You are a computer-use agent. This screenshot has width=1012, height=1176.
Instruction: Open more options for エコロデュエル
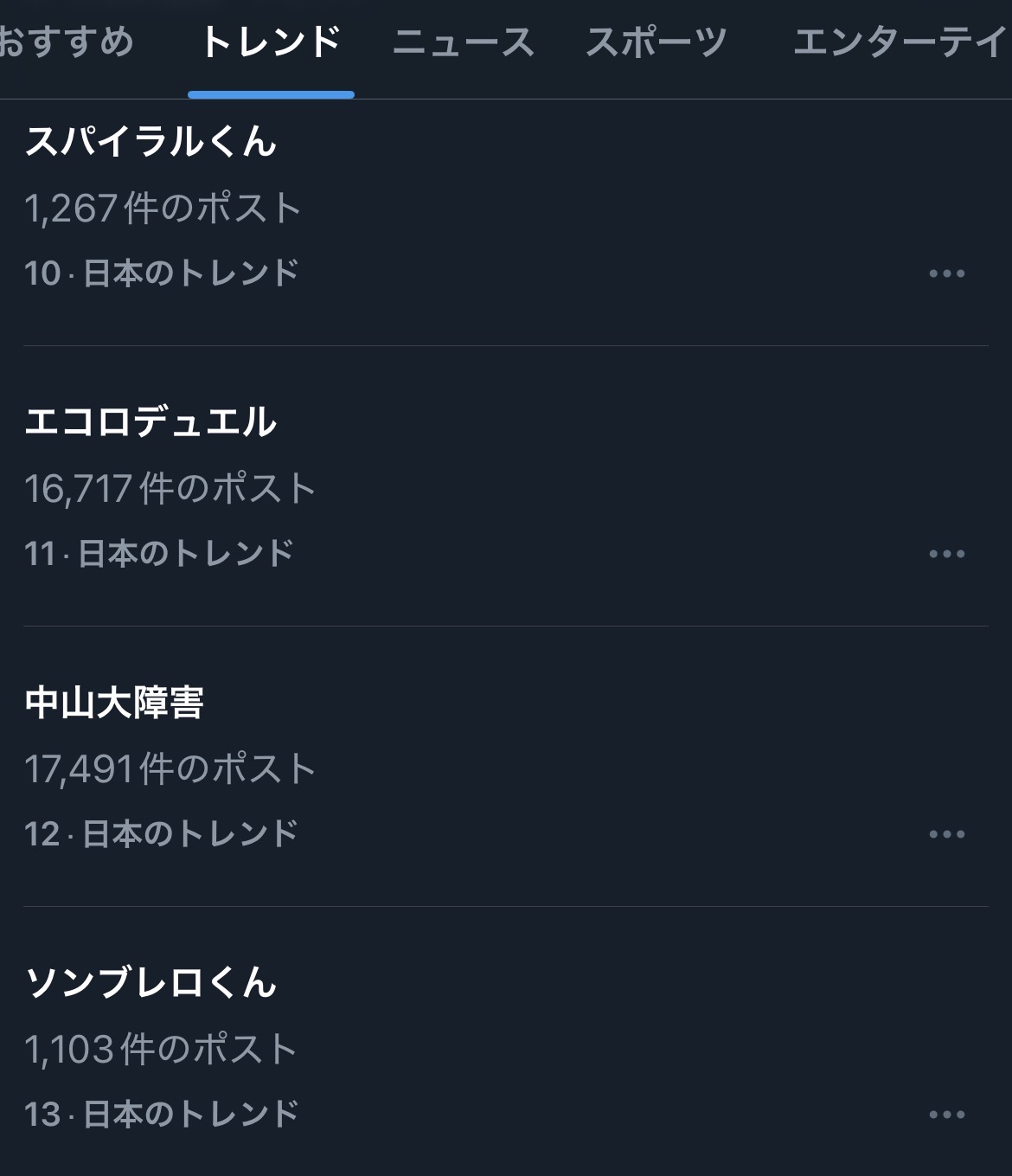(x=946, y=554)
